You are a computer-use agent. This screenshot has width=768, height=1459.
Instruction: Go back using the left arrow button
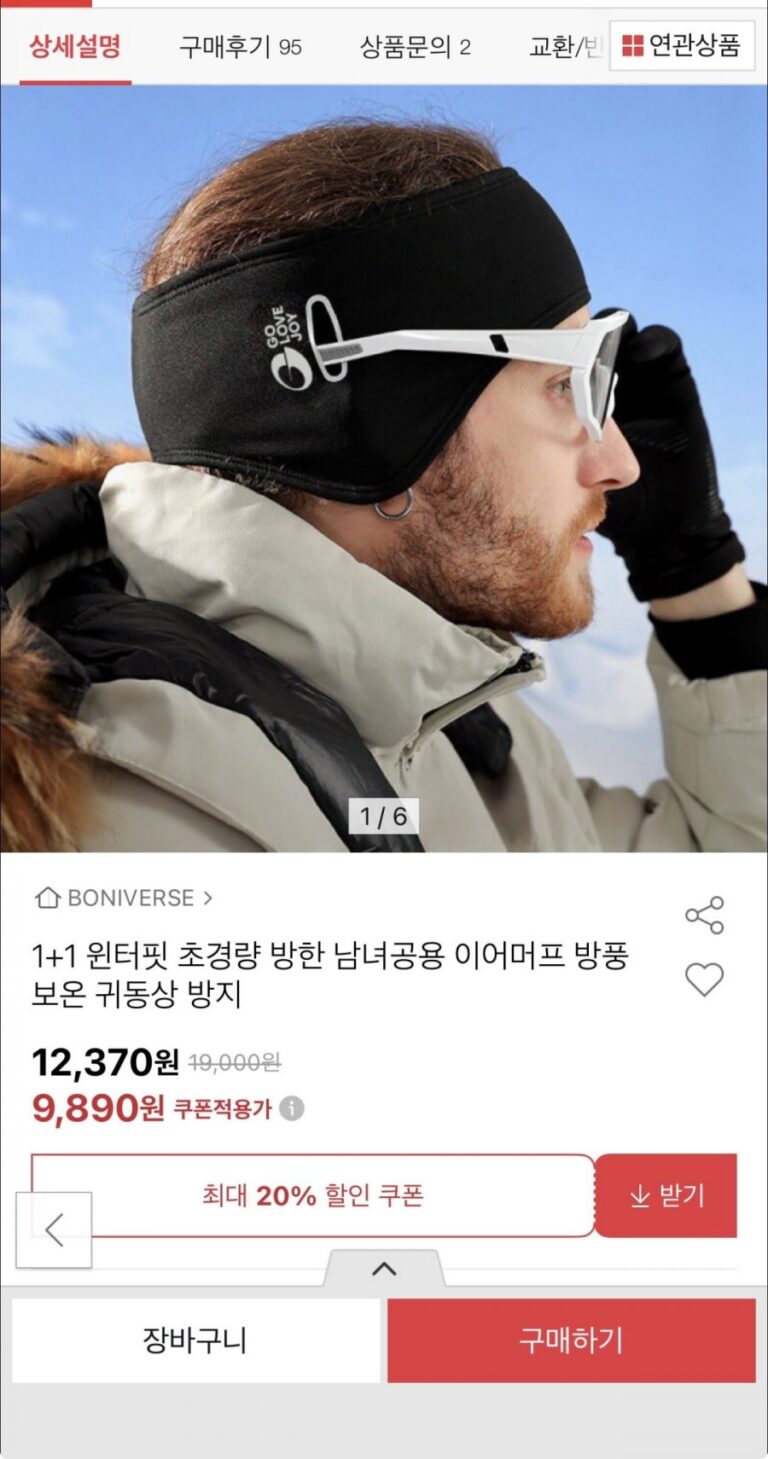tap(54, 1230)
